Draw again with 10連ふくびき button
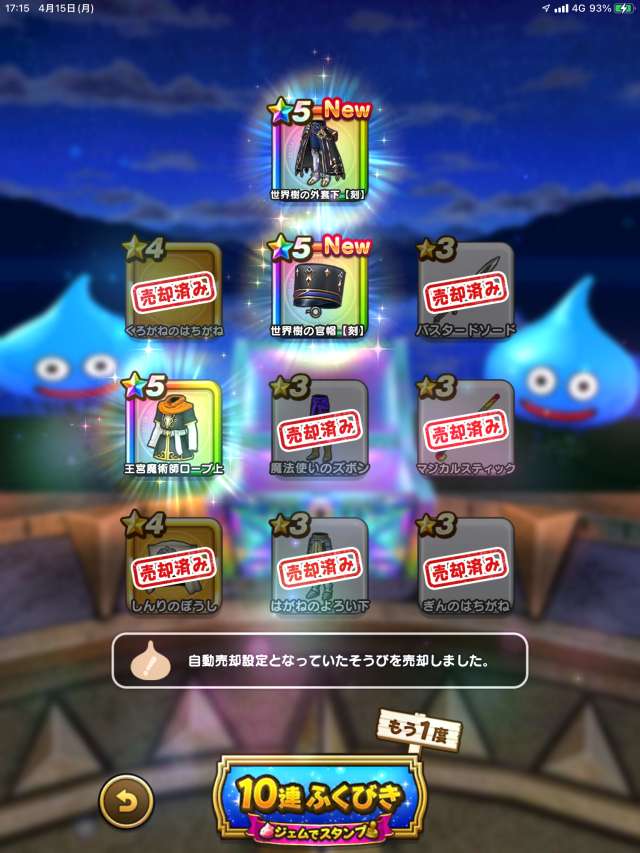The height and width of the screenshot is (853, 640). point(320,799)
